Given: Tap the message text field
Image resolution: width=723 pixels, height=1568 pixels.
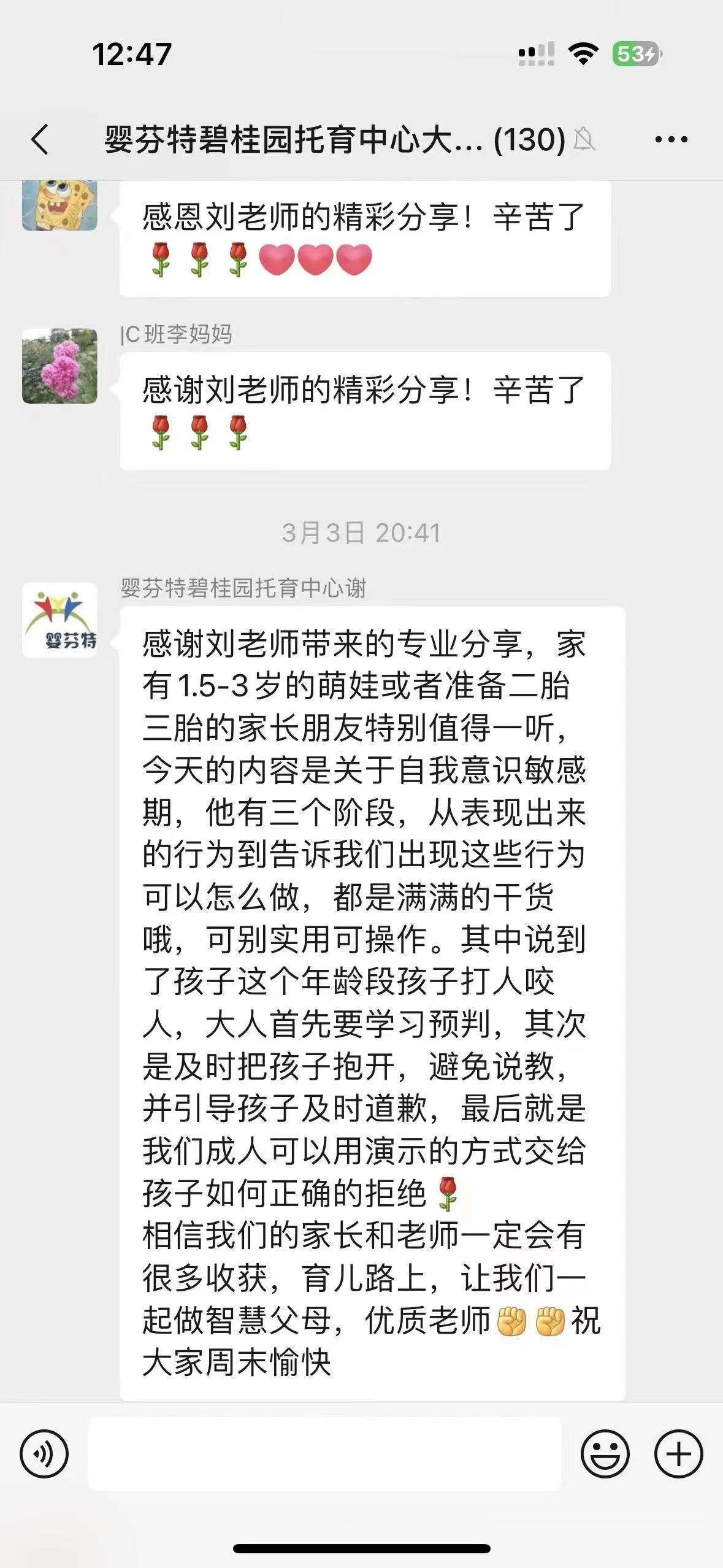Looking at the screenshot, I should click(324, 1453).
